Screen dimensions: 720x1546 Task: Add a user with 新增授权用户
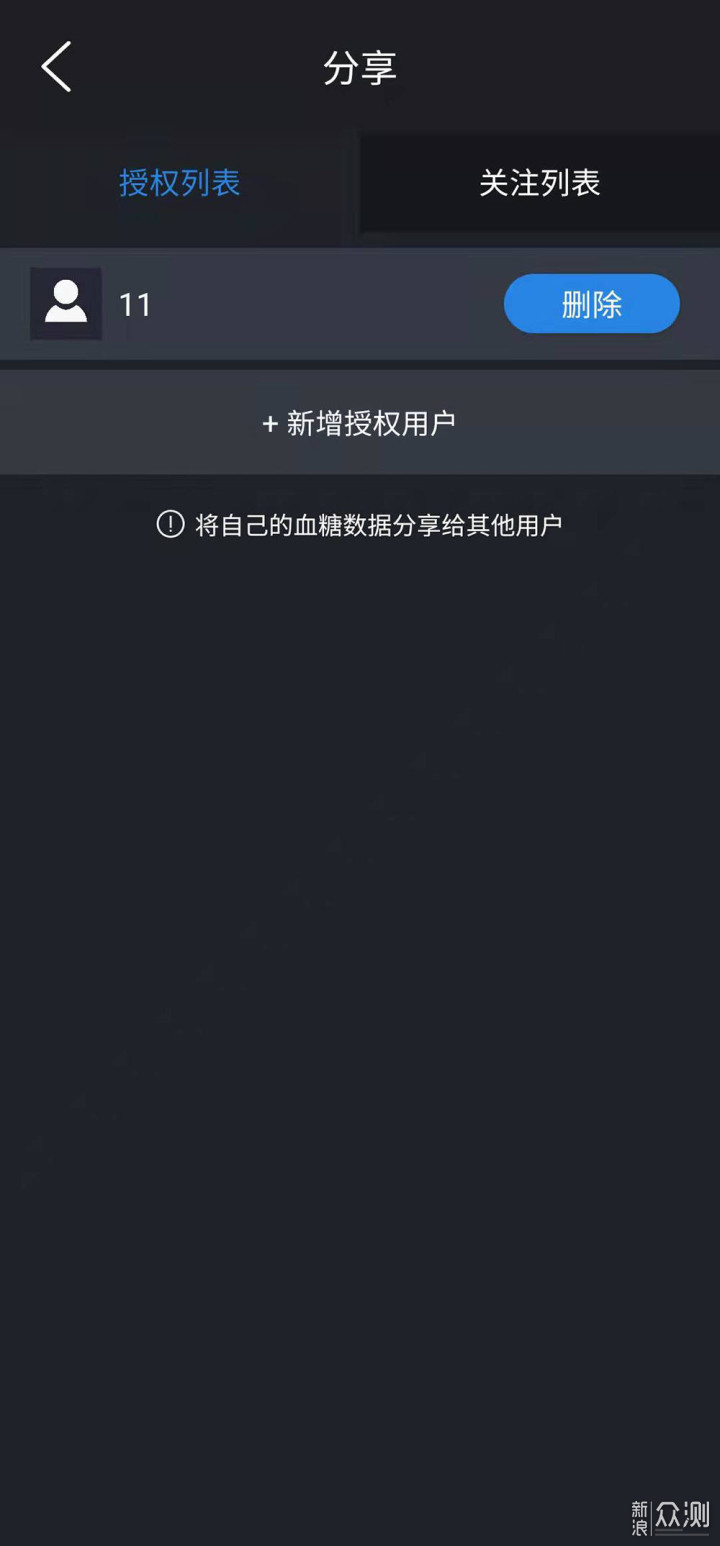point(360,423)
